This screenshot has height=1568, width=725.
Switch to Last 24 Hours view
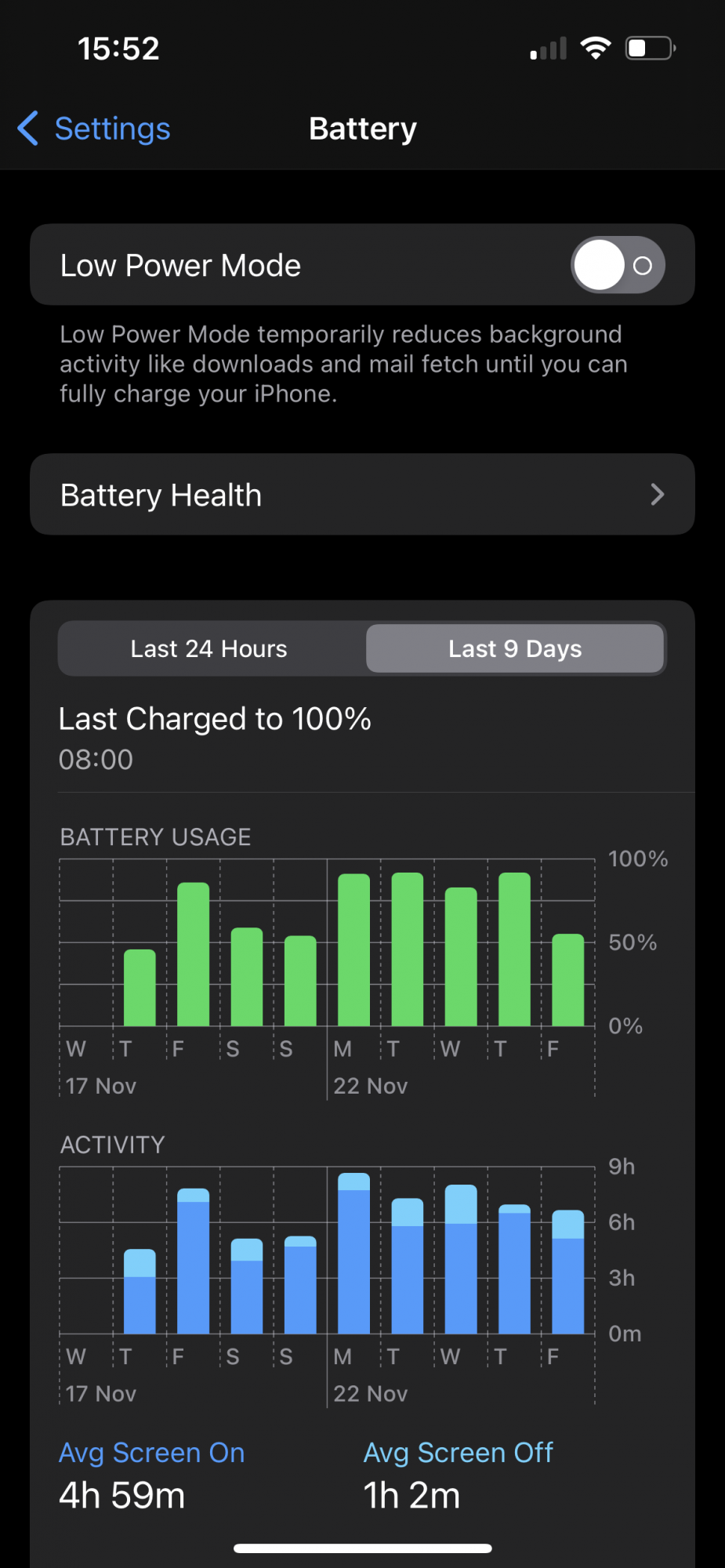(209, 648)
